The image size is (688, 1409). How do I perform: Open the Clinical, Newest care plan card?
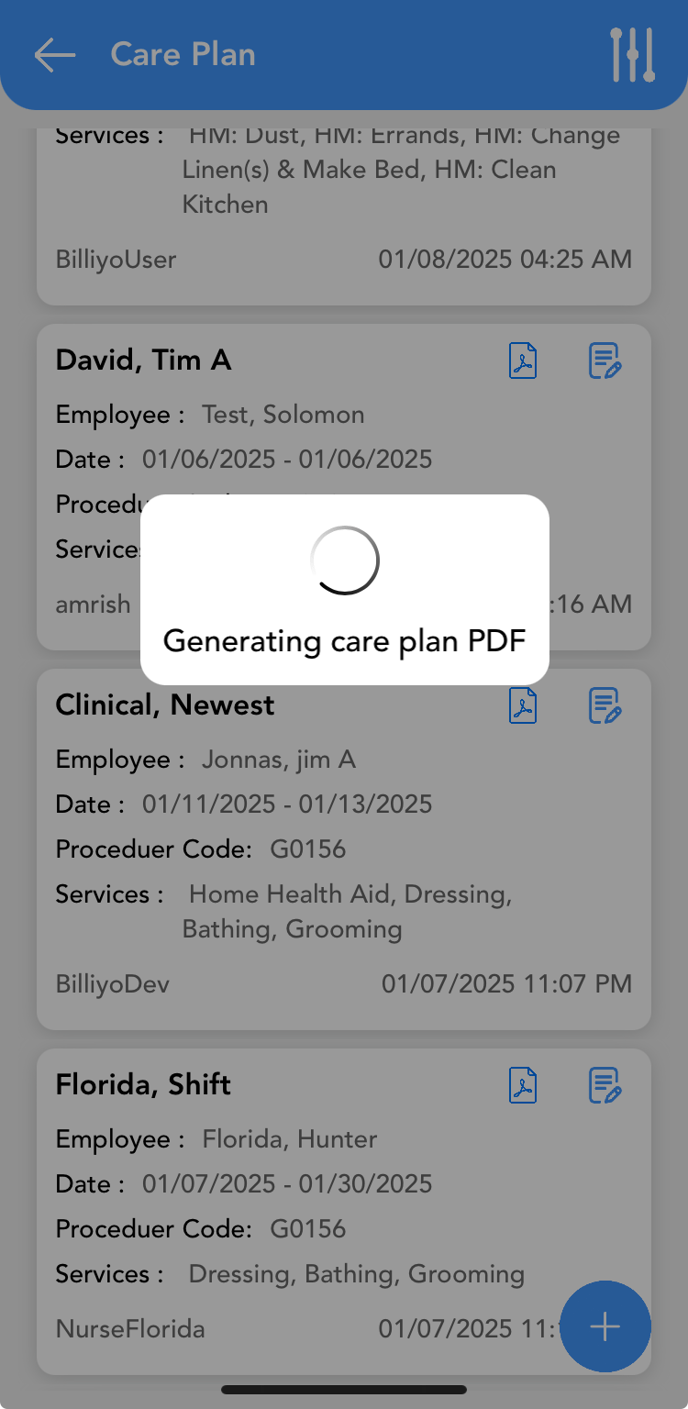pos(344,849)
